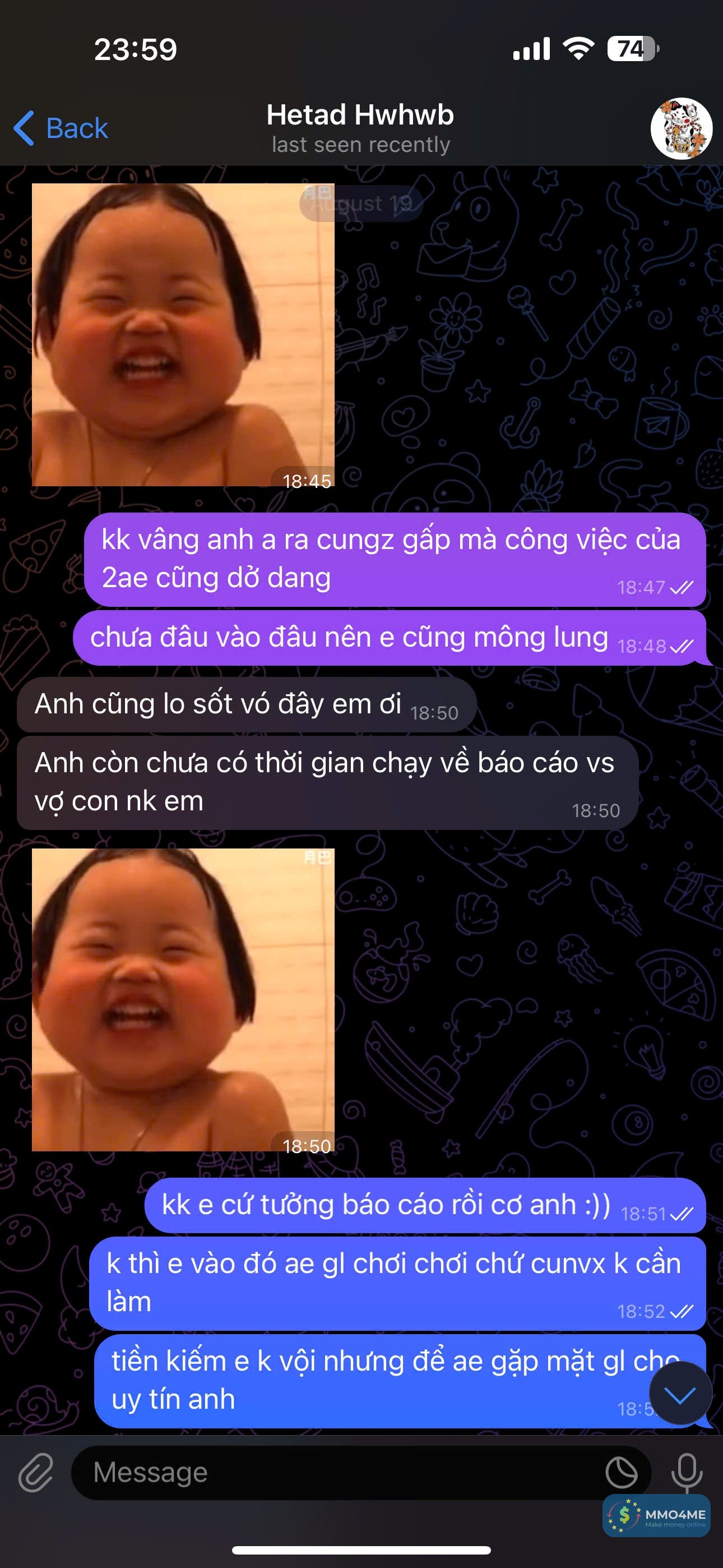Open the photo sent at 18:50

pos(183,999)
